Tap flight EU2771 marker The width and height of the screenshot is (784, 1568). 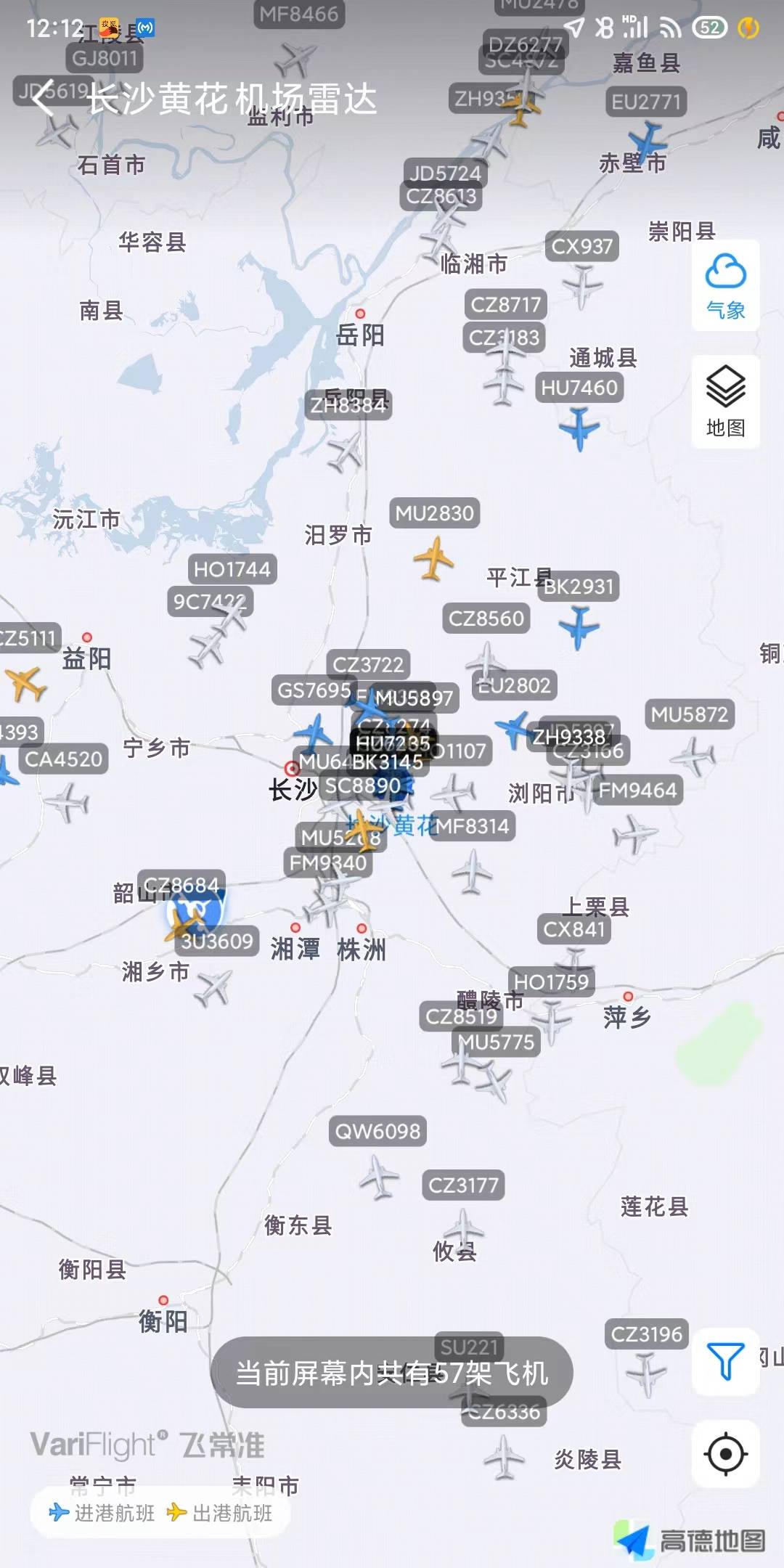coord(646,140)
